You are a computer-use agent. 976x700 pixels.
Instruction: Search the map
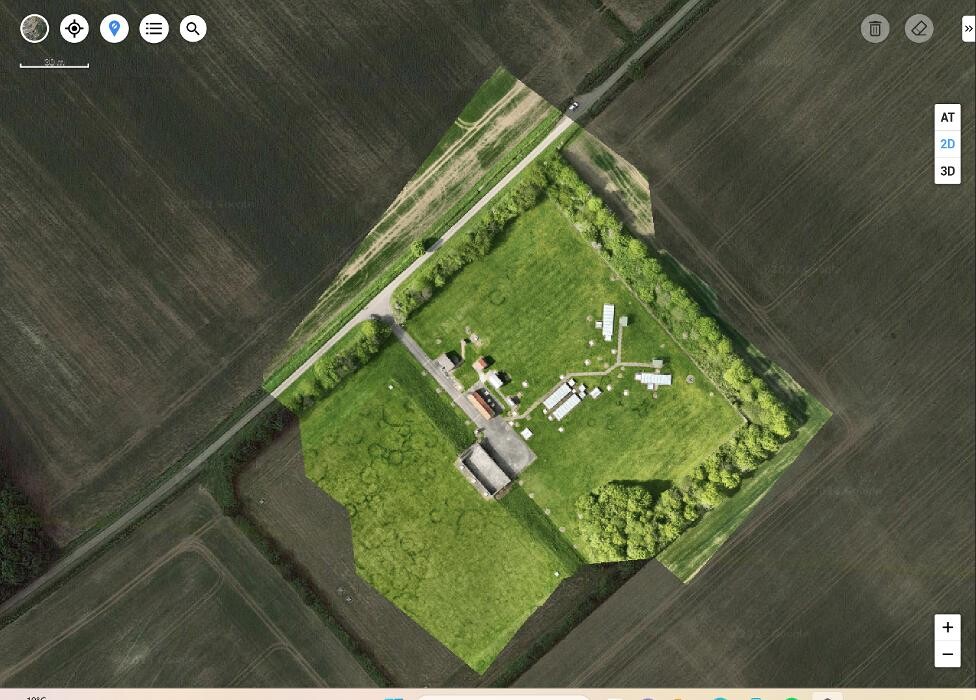(193, 29)
